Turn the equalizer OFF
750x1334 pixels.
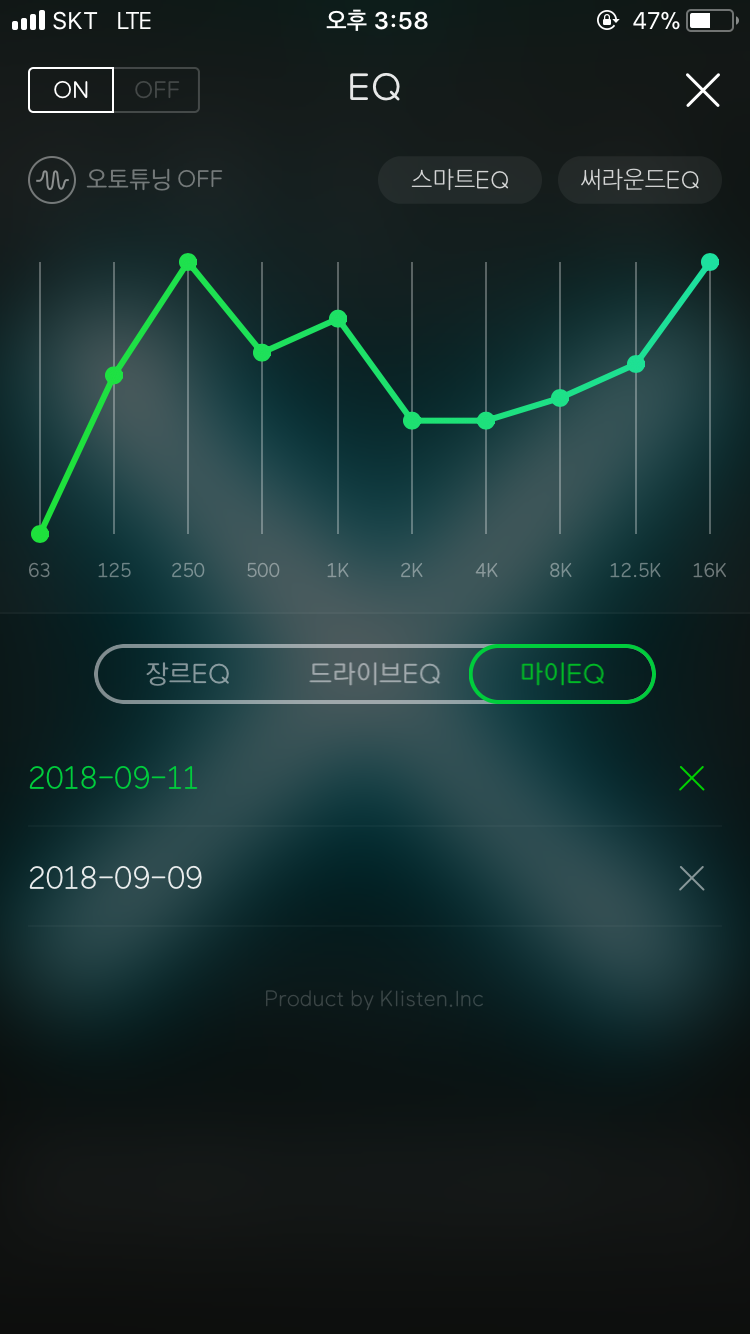coord(156,89)
